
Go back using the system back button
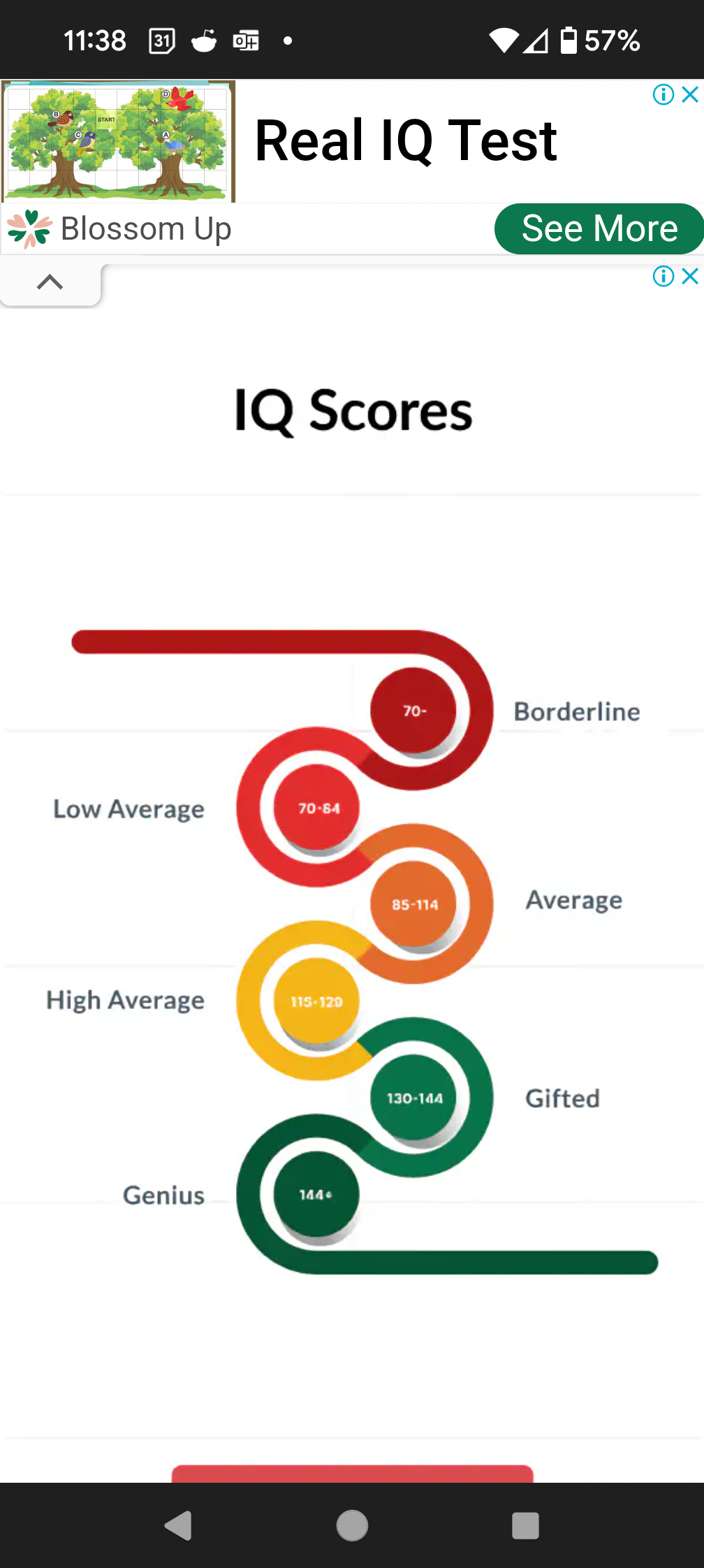178,1525
